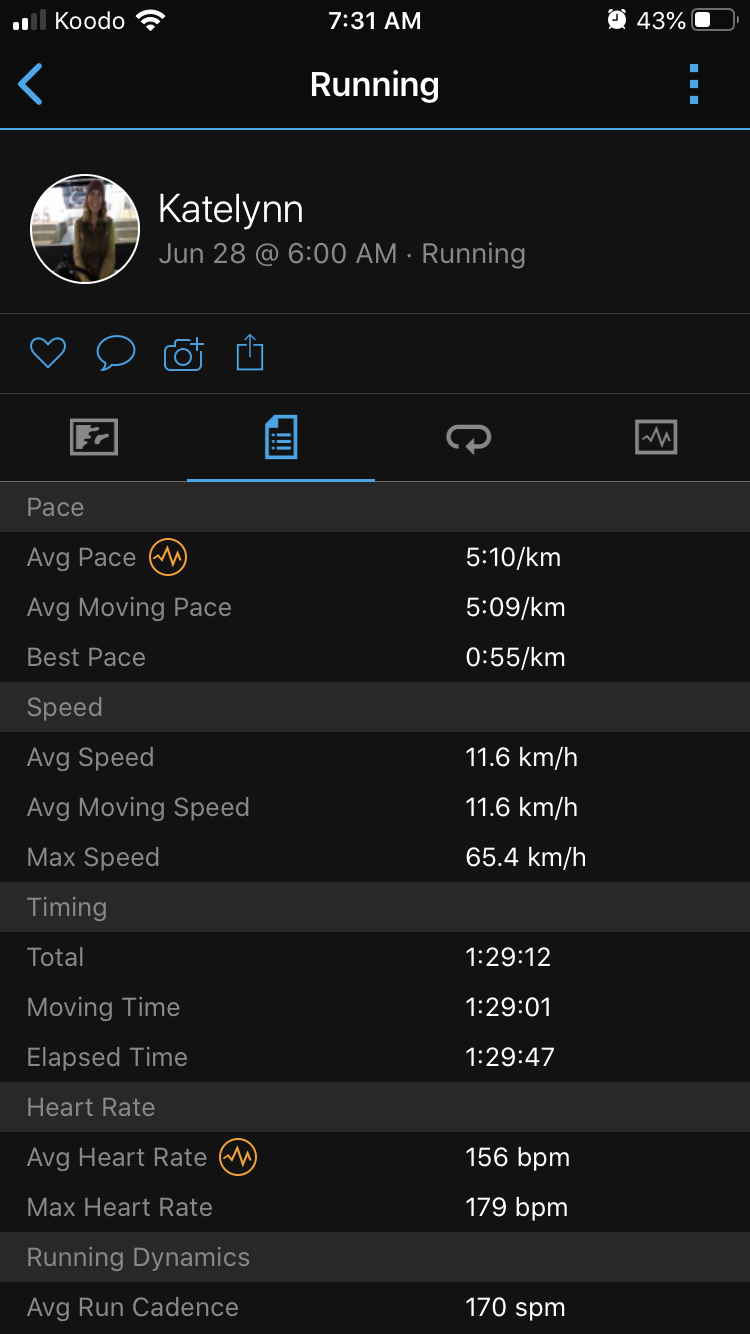Share this running activity

click(x=250, y=353)
